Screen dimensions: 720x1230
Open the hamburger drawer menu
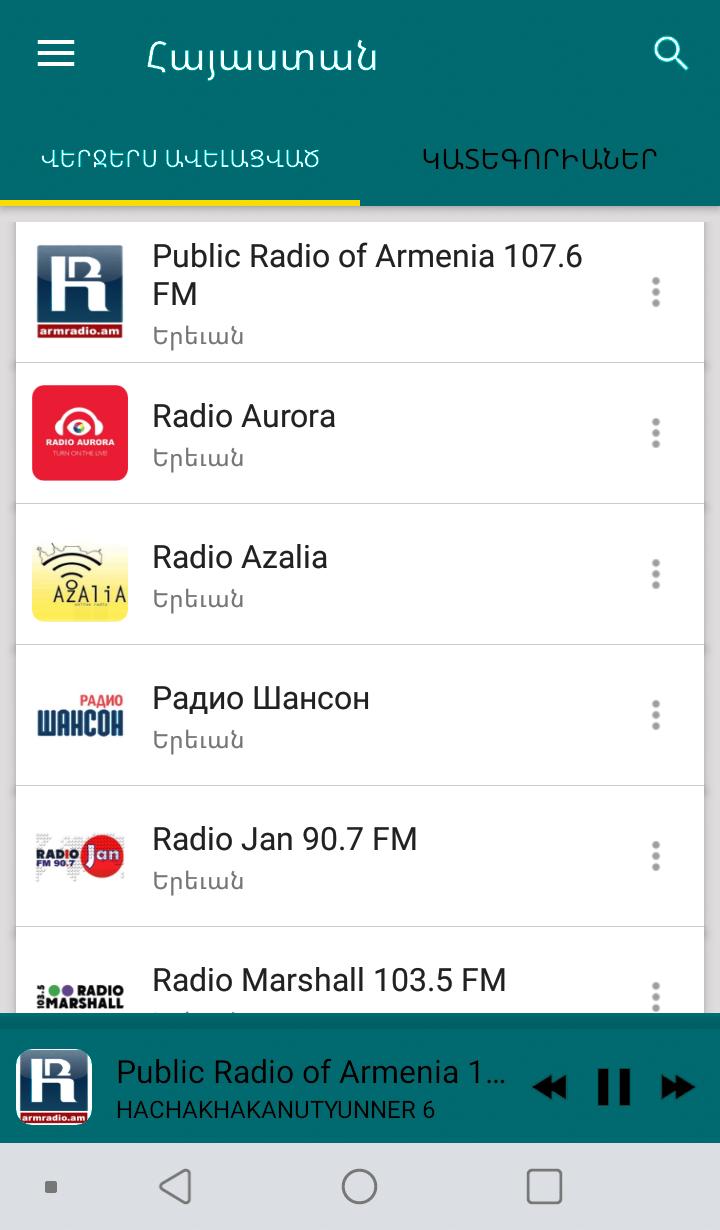click(56, 54)
